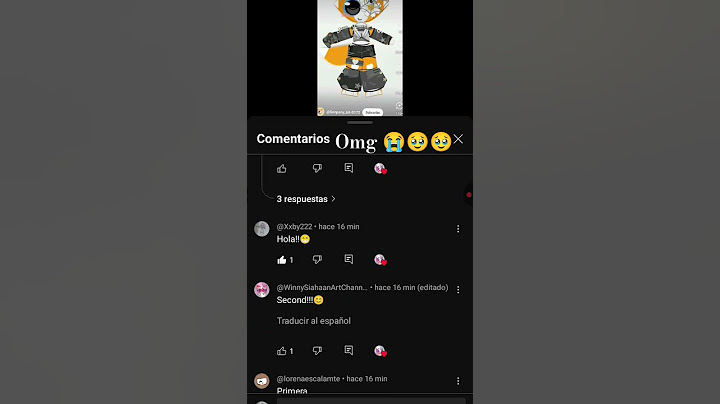Open options menu for @Xxby222's comment

[458, 229]
